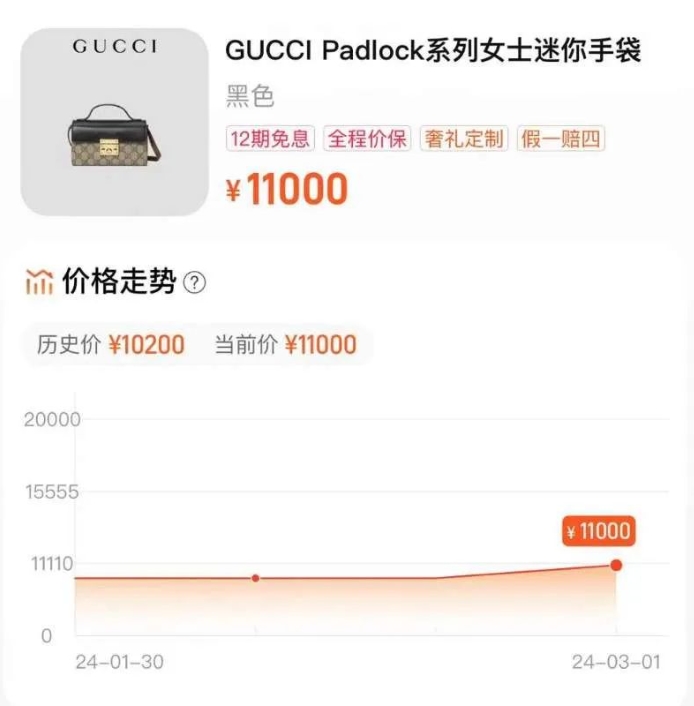Image resolution: width=694 pixels, height=706 pixels.
Task: Open the price trend help icon
Action: point(196,284)
